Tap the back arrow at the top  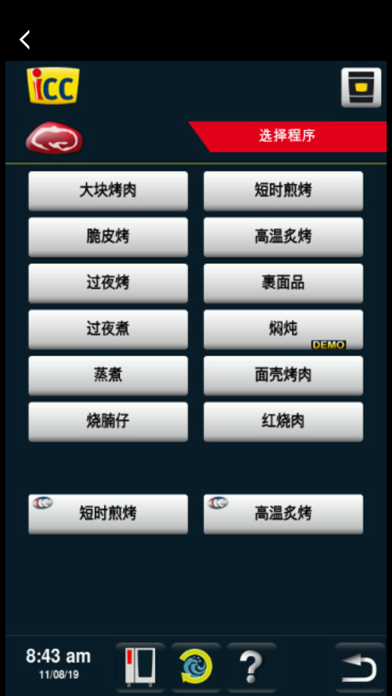25,40
